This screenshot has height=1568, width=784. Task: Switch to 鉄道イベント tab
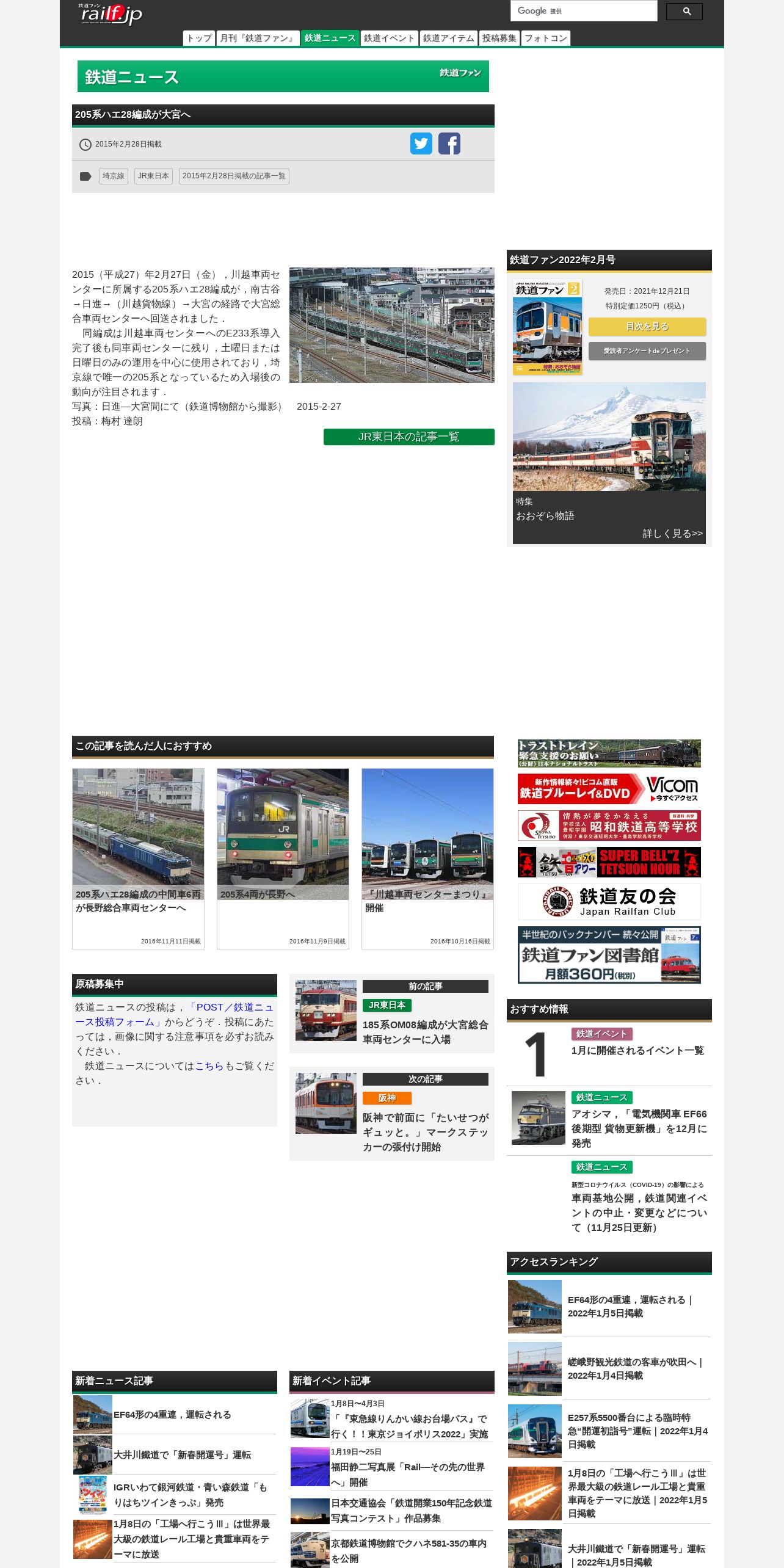389,38
